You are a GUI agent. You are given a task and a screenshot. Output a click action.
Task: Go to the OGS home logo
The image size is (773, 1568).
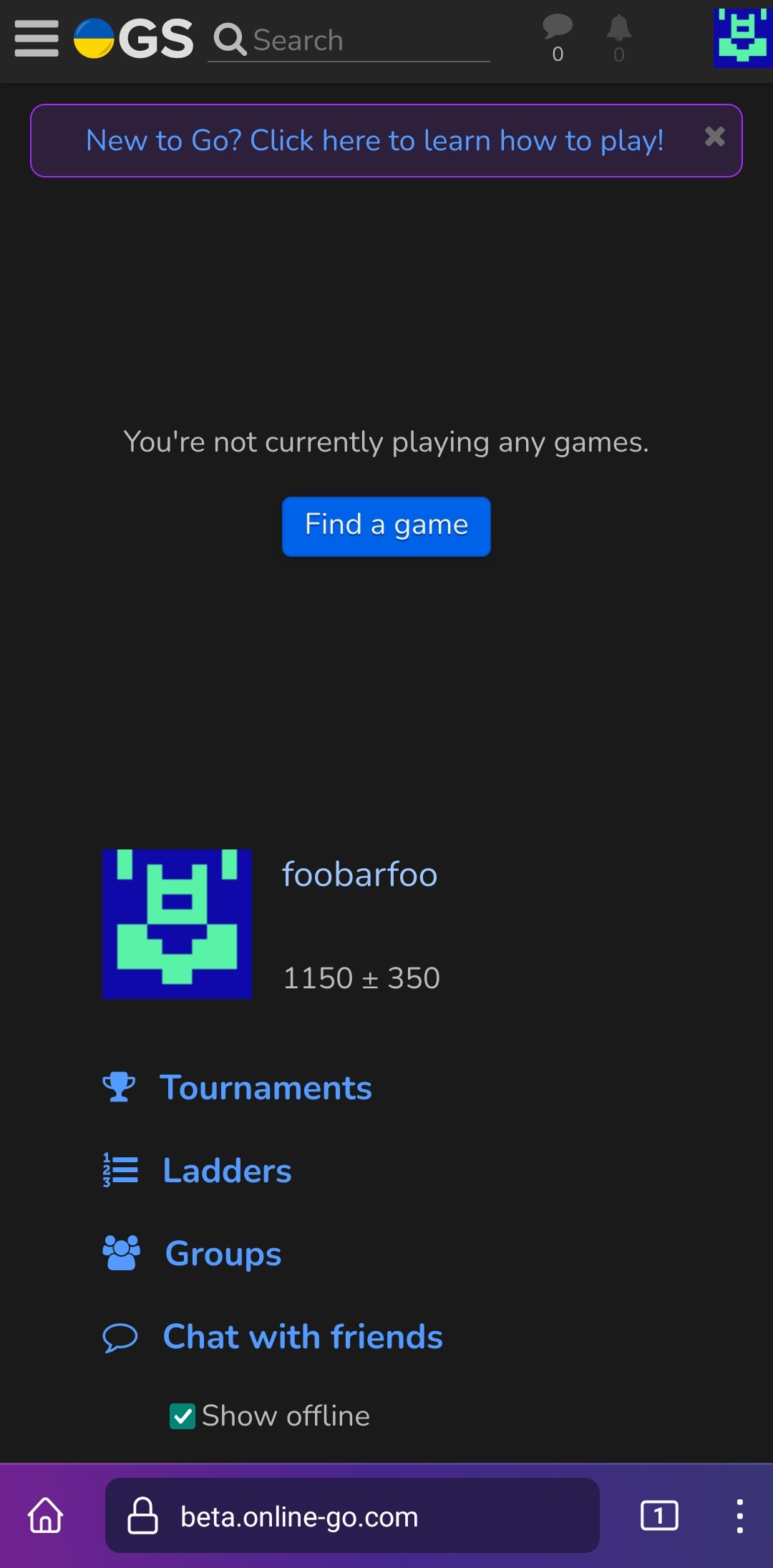[x=134, y=39]
